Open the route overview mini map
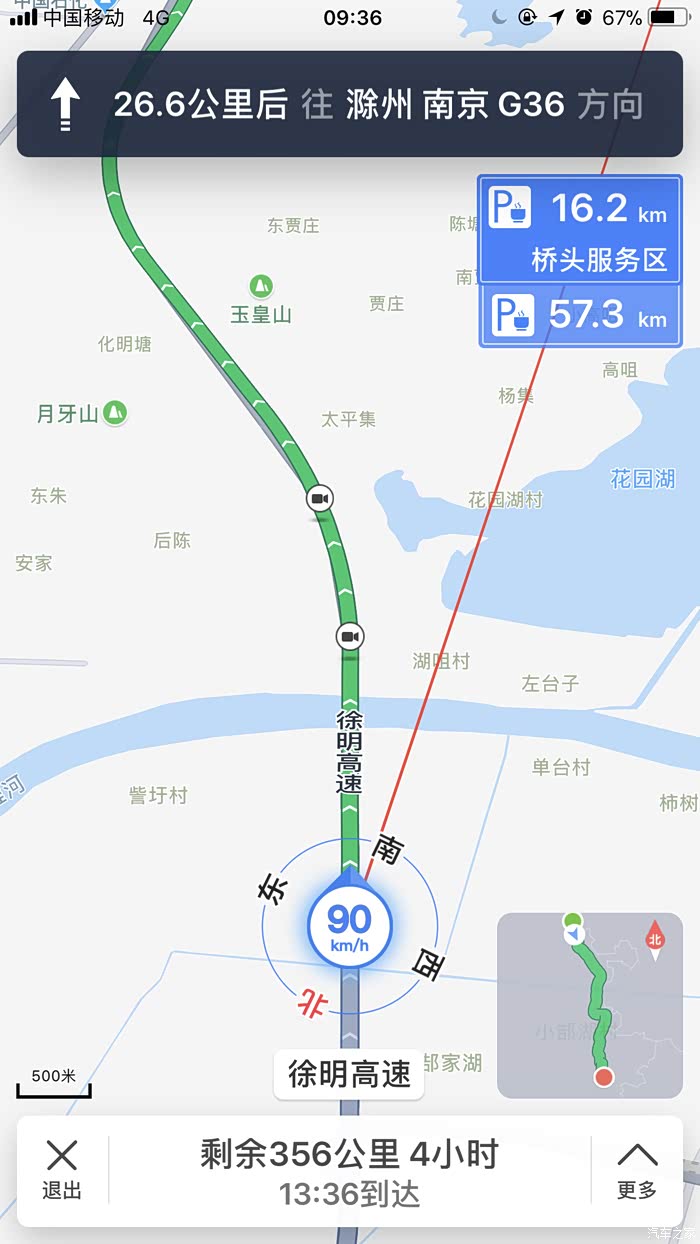 pyautogui.click(x=590, y=1005)
